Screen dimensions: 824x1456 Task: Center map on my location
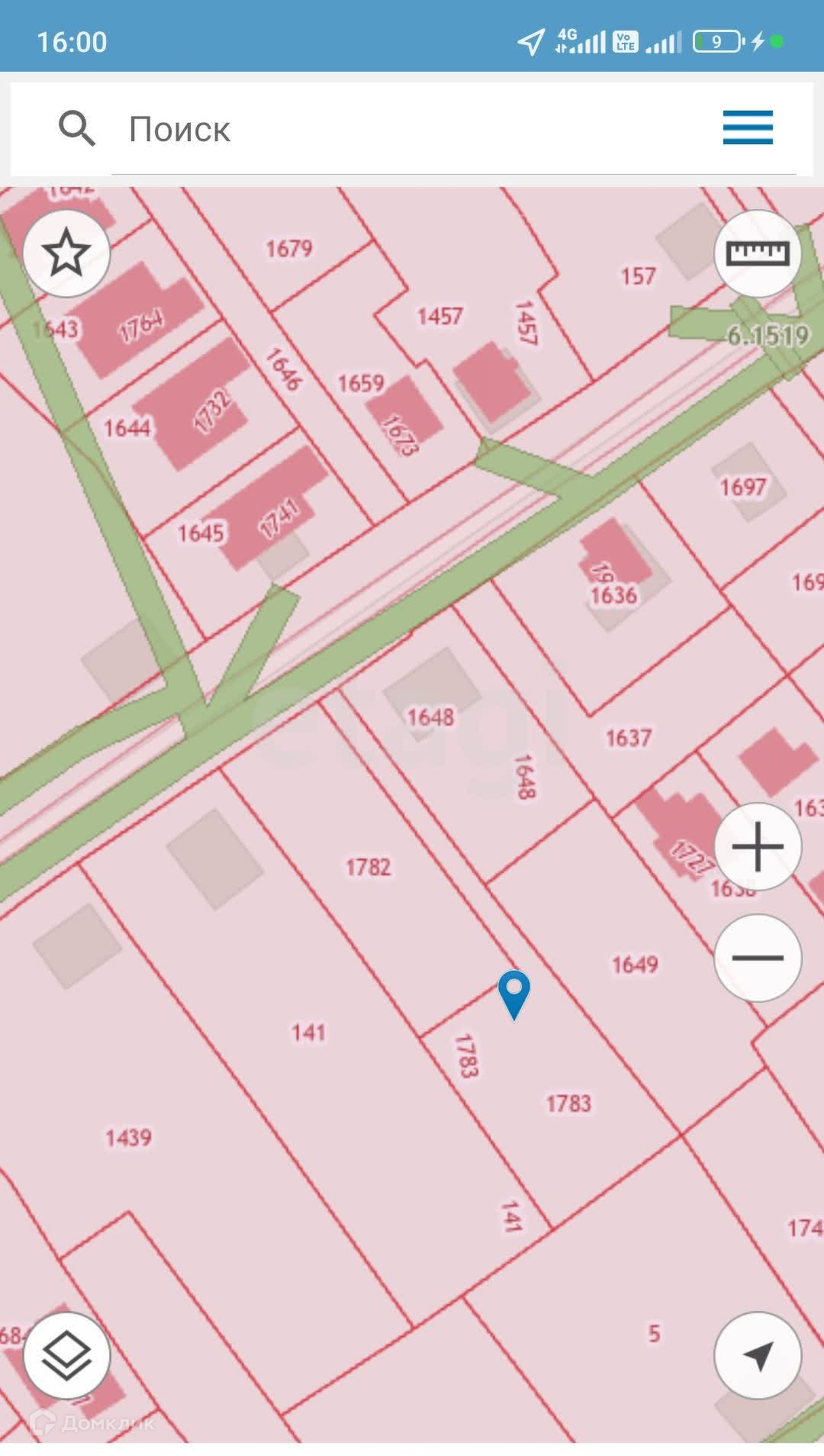pos(758,1355)
